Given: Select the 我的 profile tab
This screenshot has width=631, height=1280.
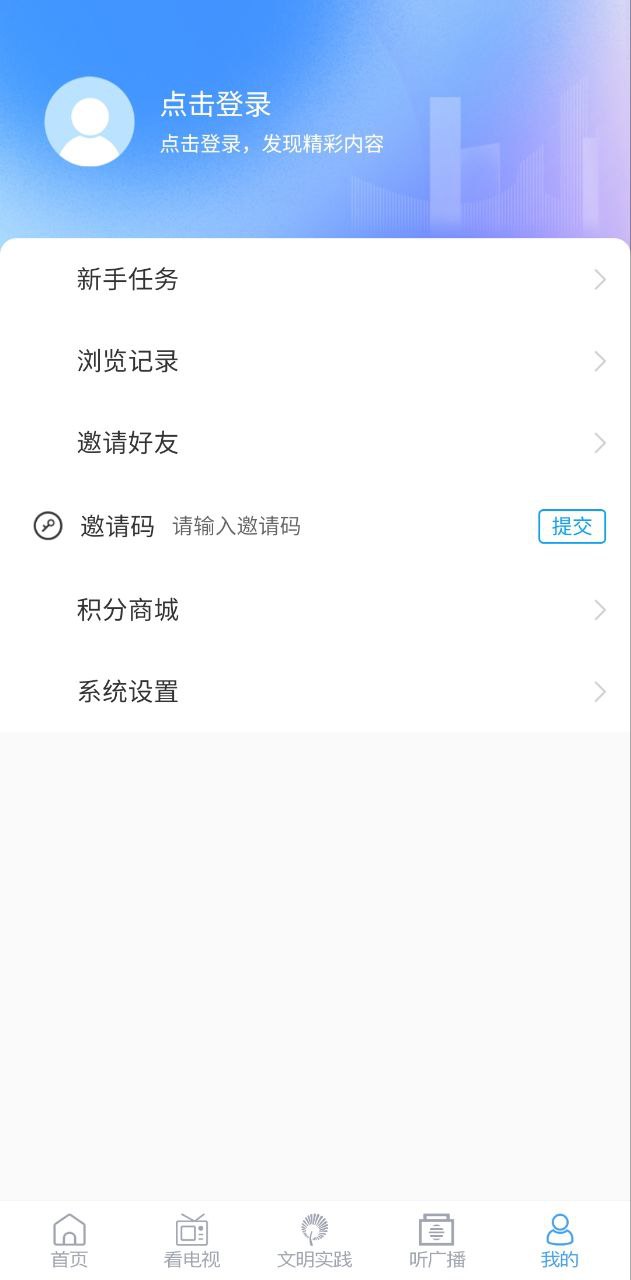Looking at the screenshot, I should 560,1240.
